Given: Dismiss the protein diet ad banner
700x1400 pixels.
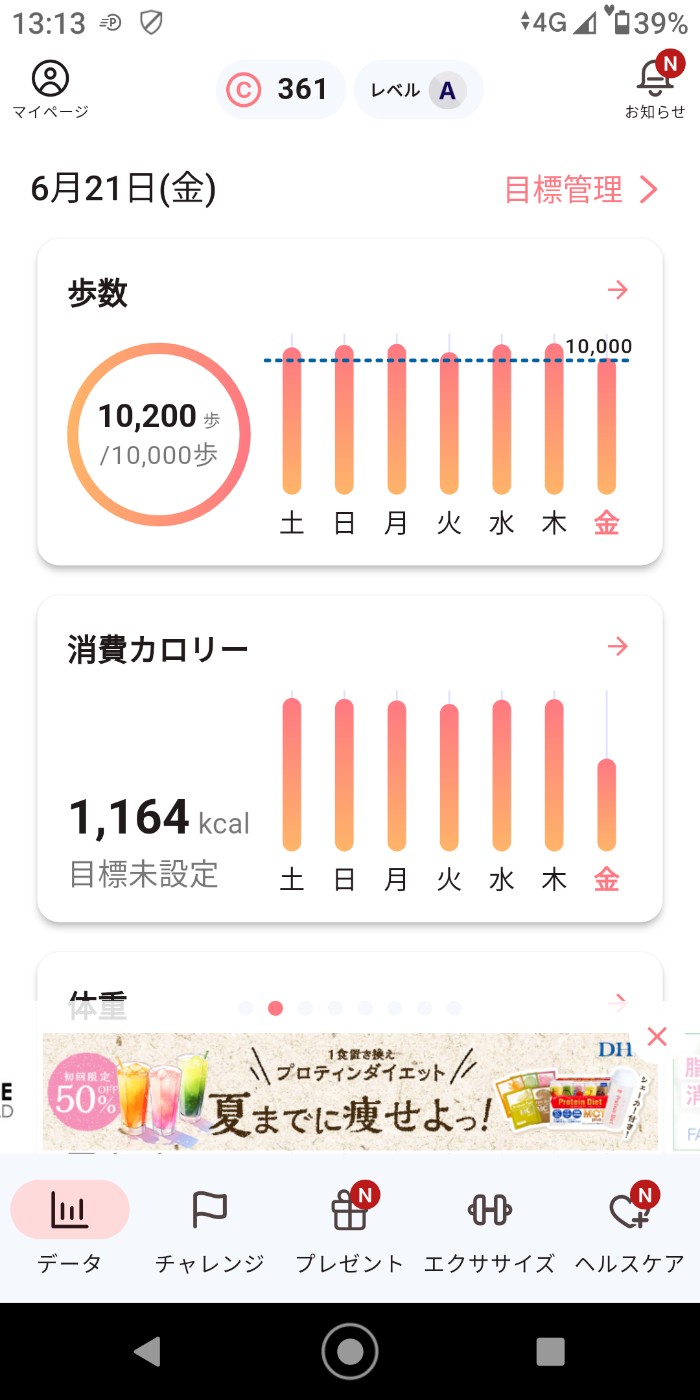Looking at the screenshot, I should coord(657,1037).
